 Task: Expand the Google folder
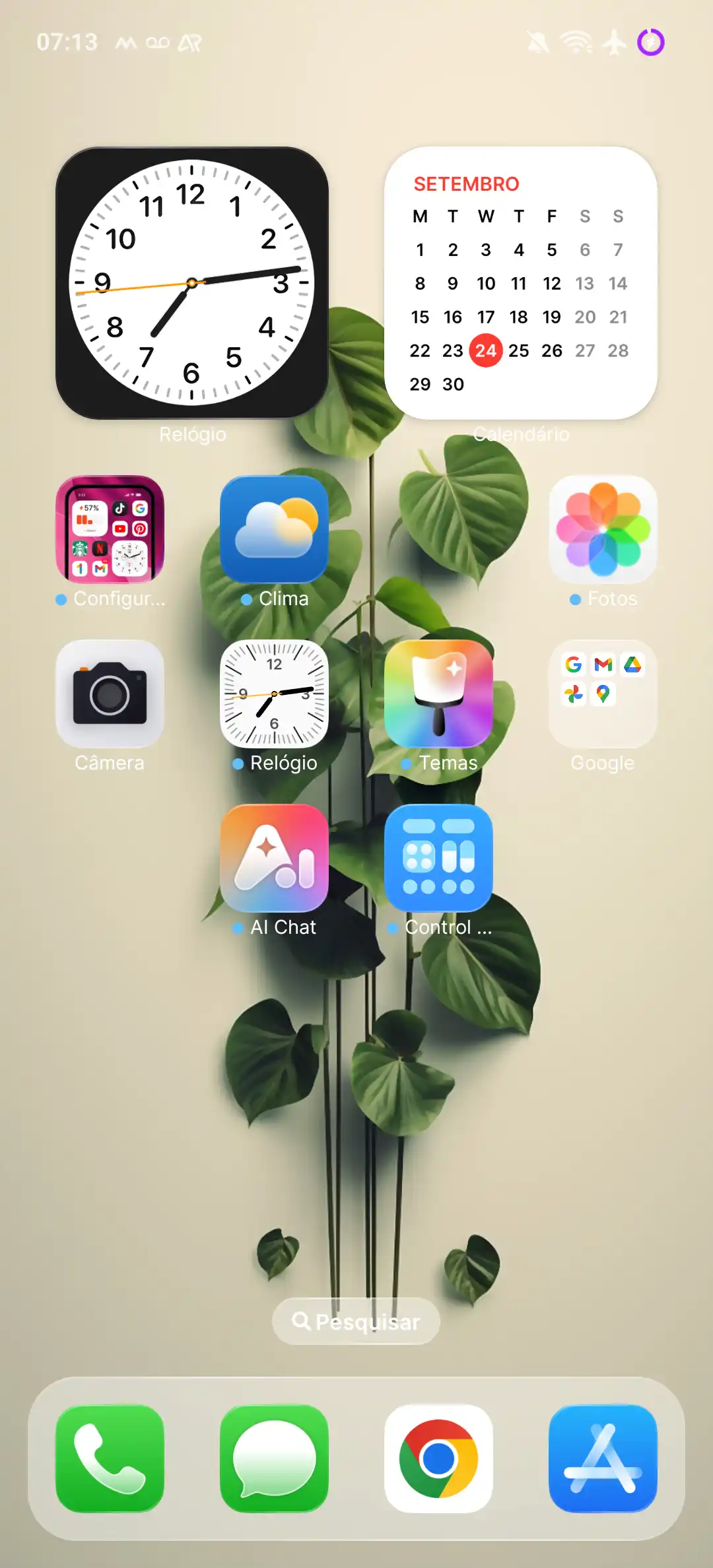click(x=603, y=694)
